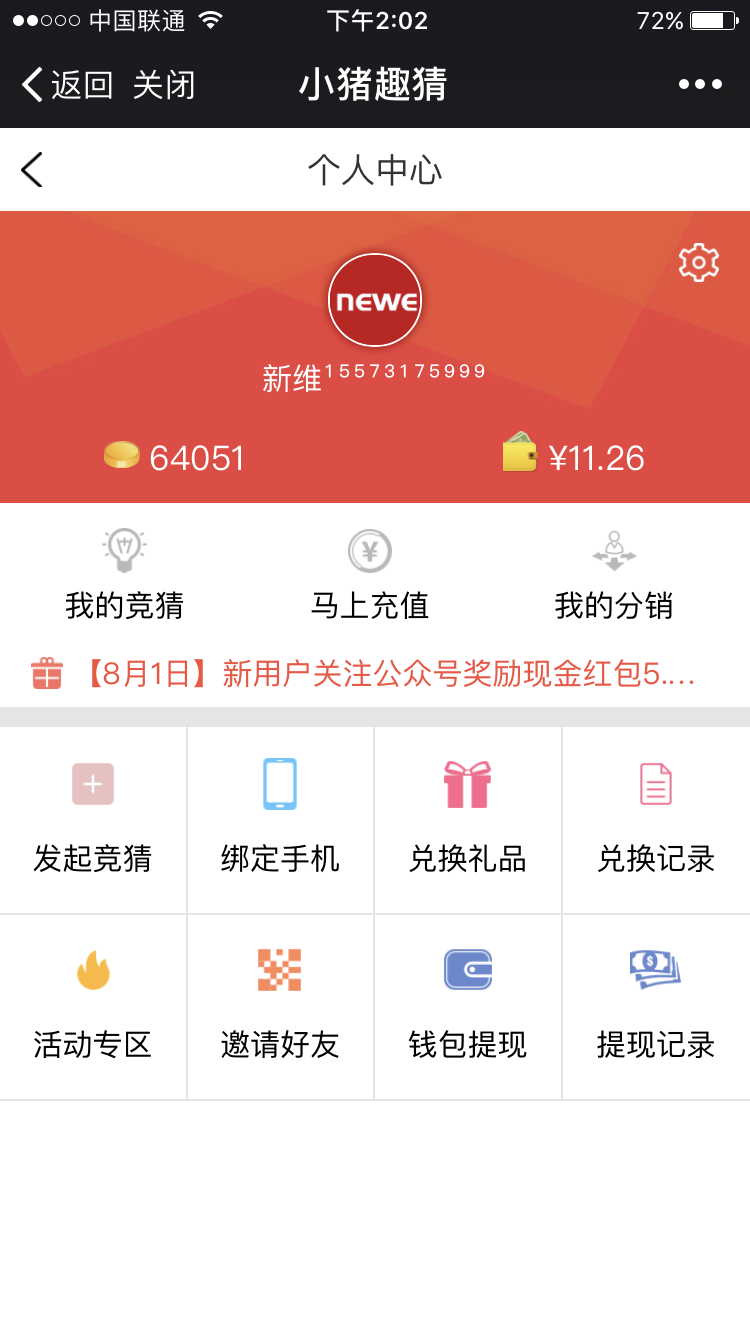750x1334 pixels.
Task: Start a new guess via 发起竞猜
Action: pyautogui.click(x=93, y=820)
